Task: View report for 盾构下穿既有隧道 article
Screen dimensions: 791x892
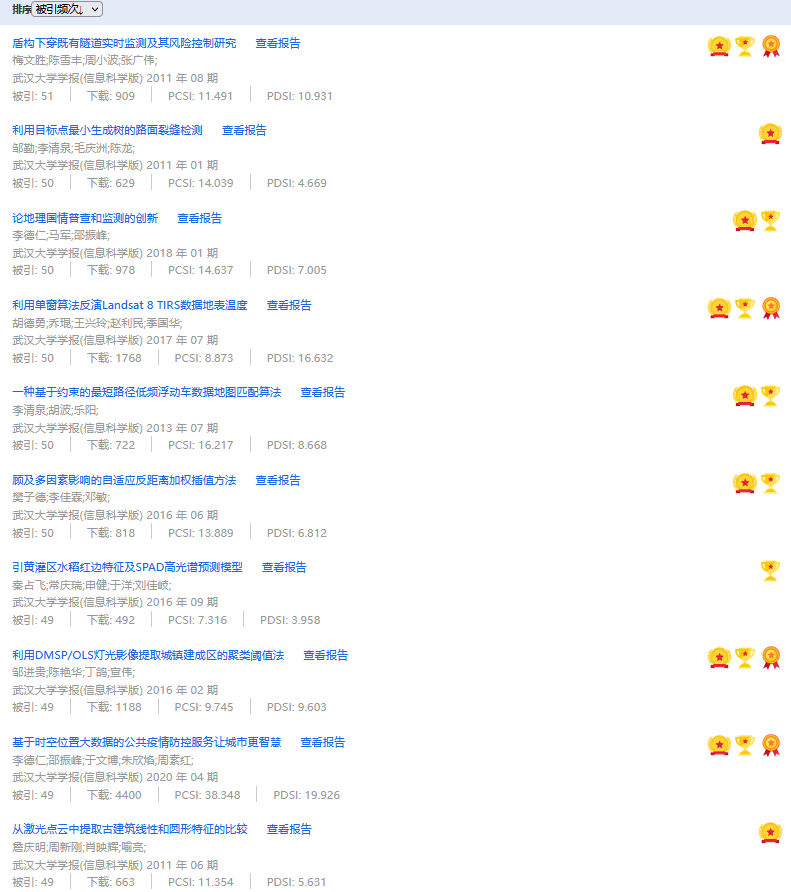Action: (277, 43)
